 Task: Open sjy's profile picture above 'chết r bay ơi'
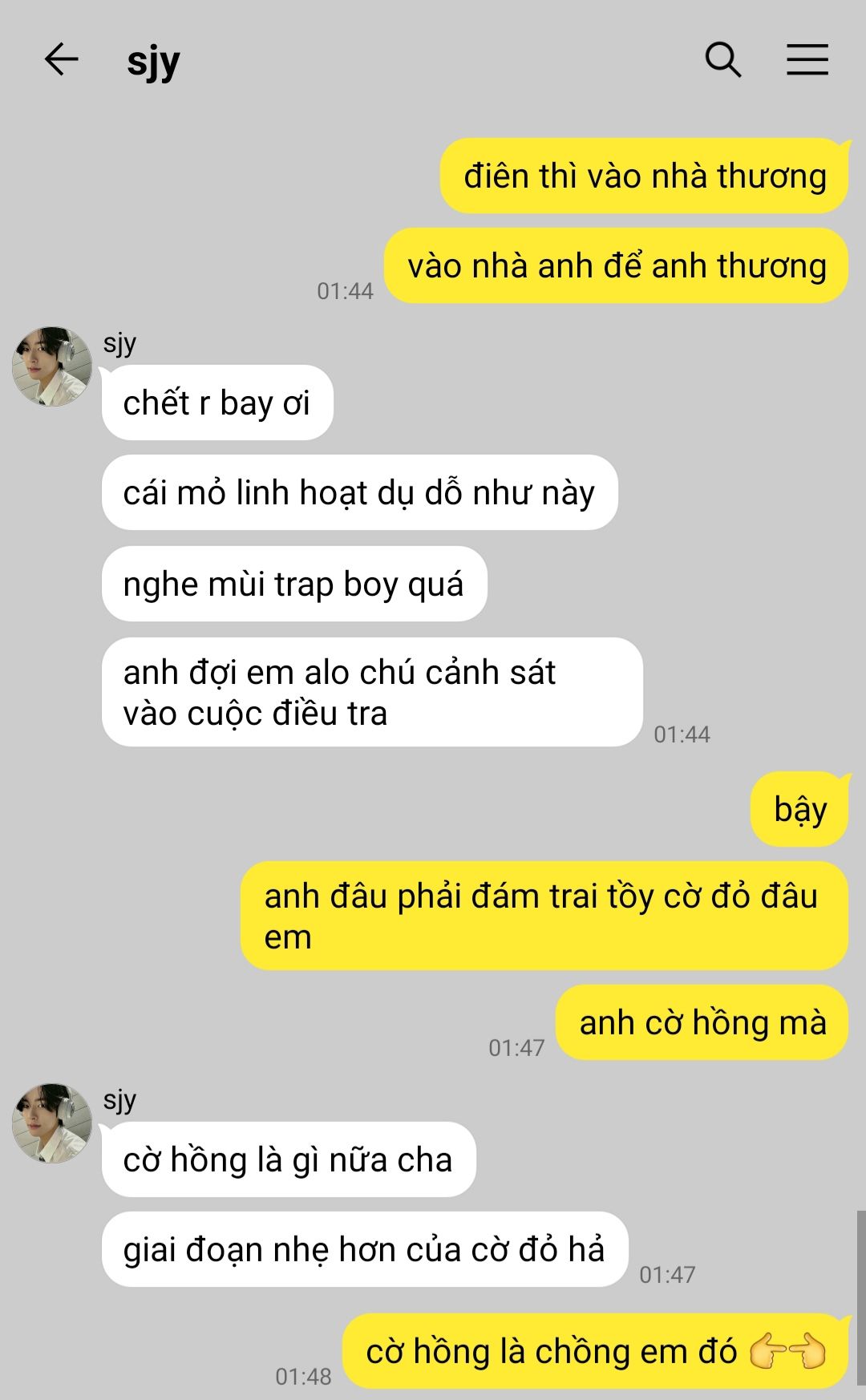tap(52, 366)
